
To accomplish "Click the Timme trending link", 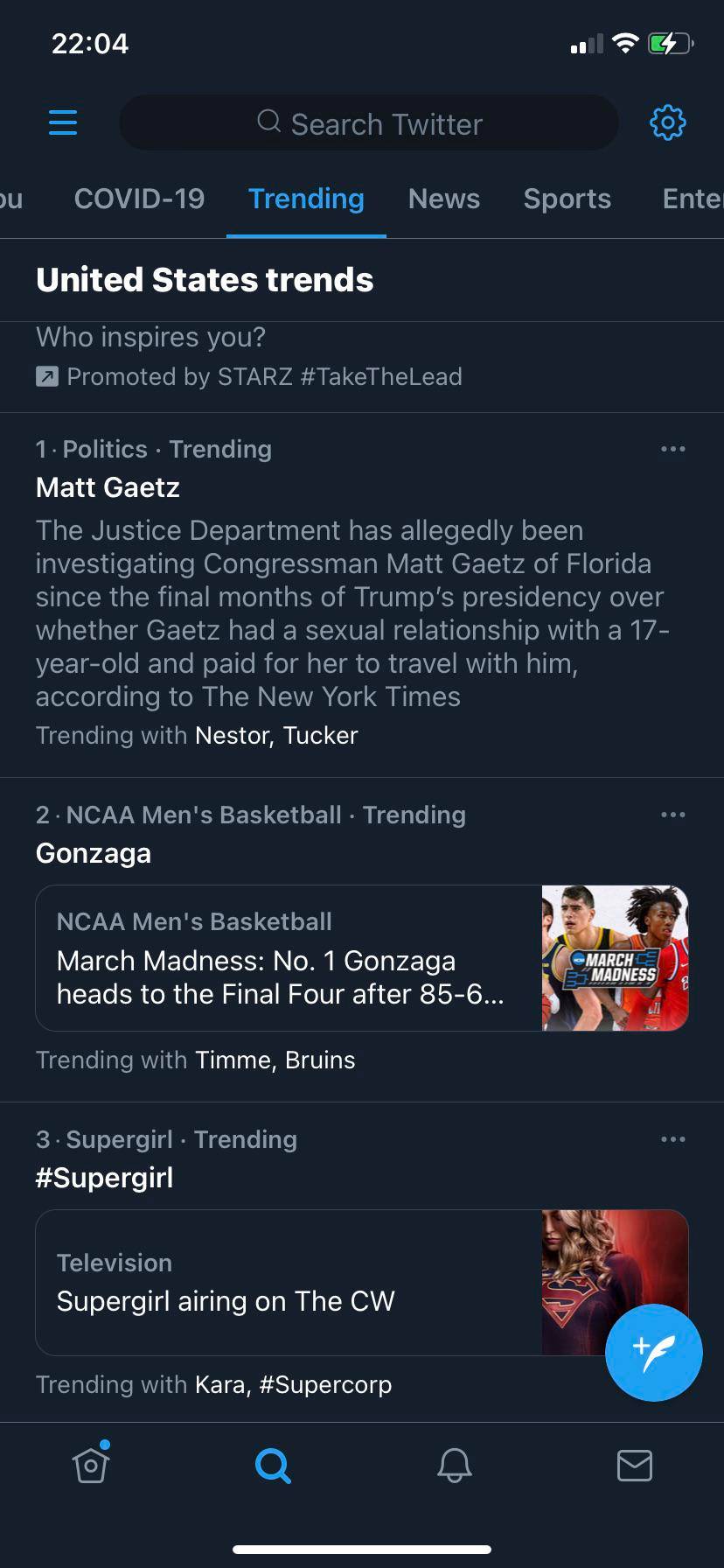I will pos(226,1060).
